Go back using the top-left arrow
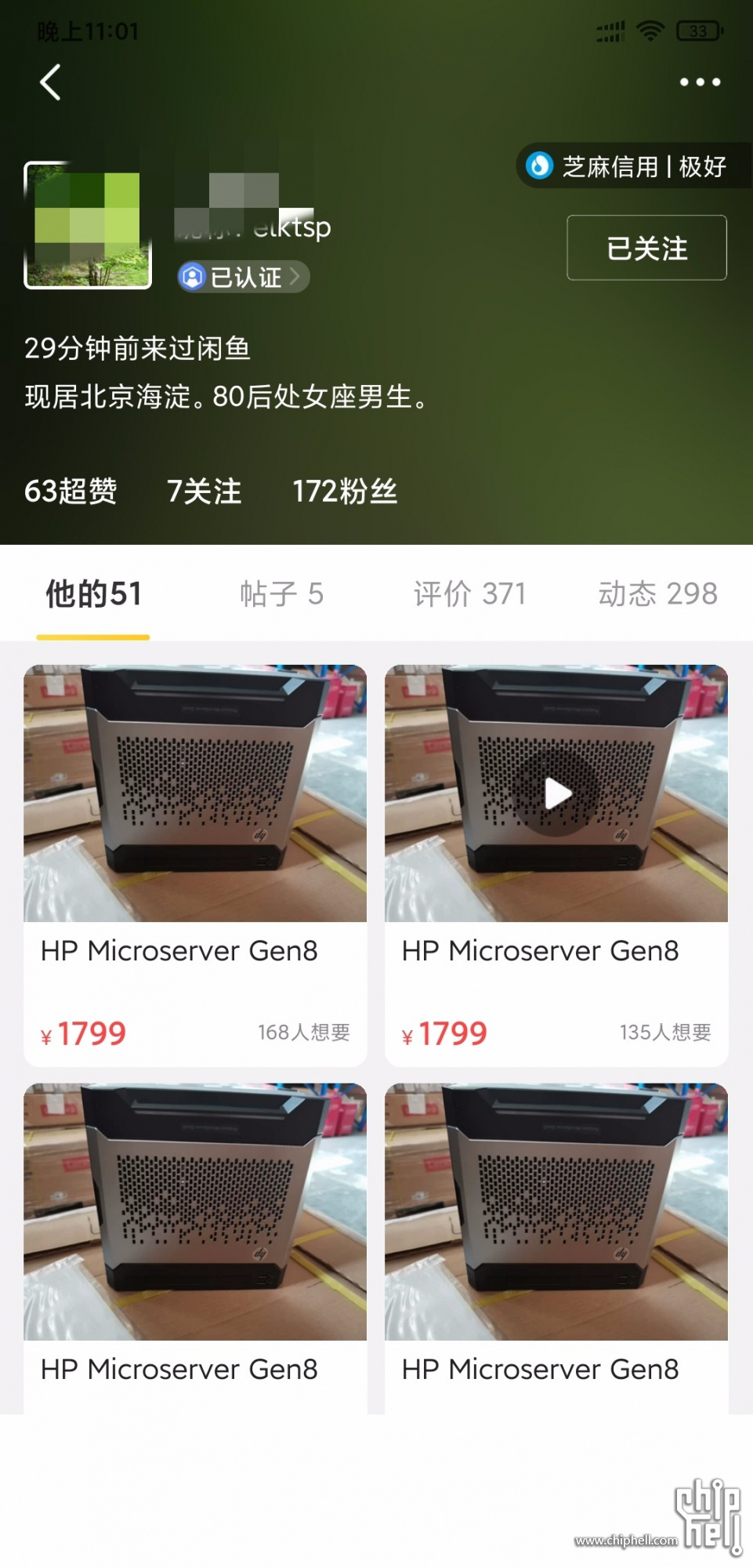 point(51,82)
